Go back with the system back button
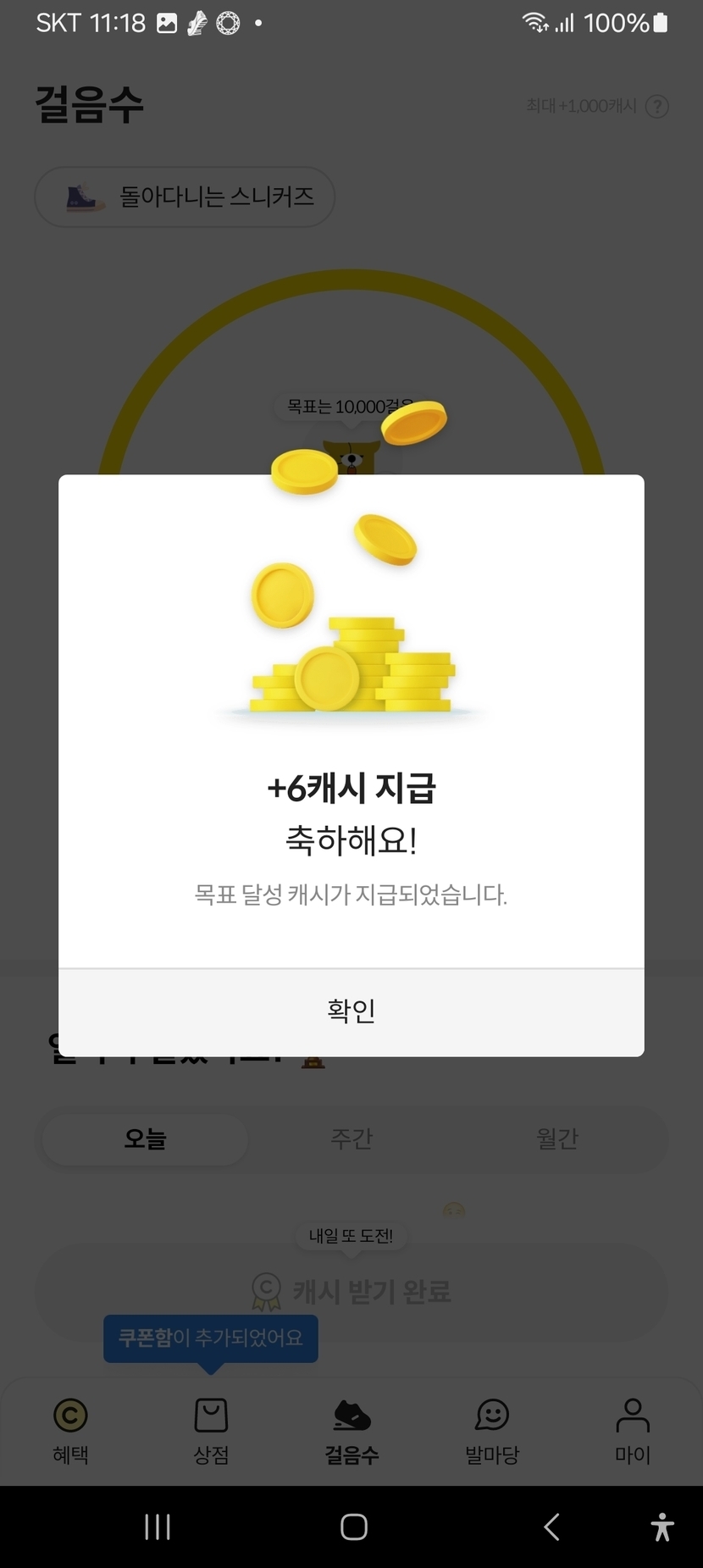 coord(551,1526)
